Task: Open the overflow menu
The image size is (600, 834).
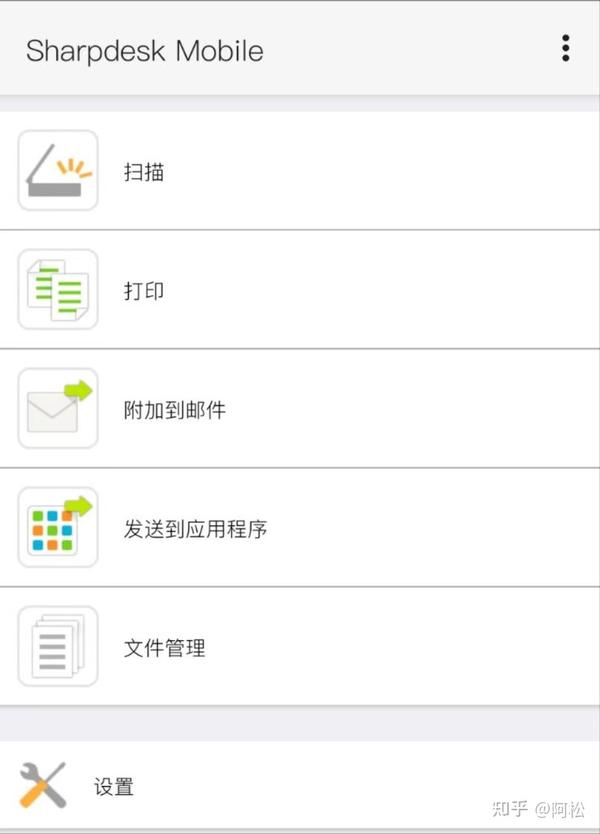Action: 566,48
